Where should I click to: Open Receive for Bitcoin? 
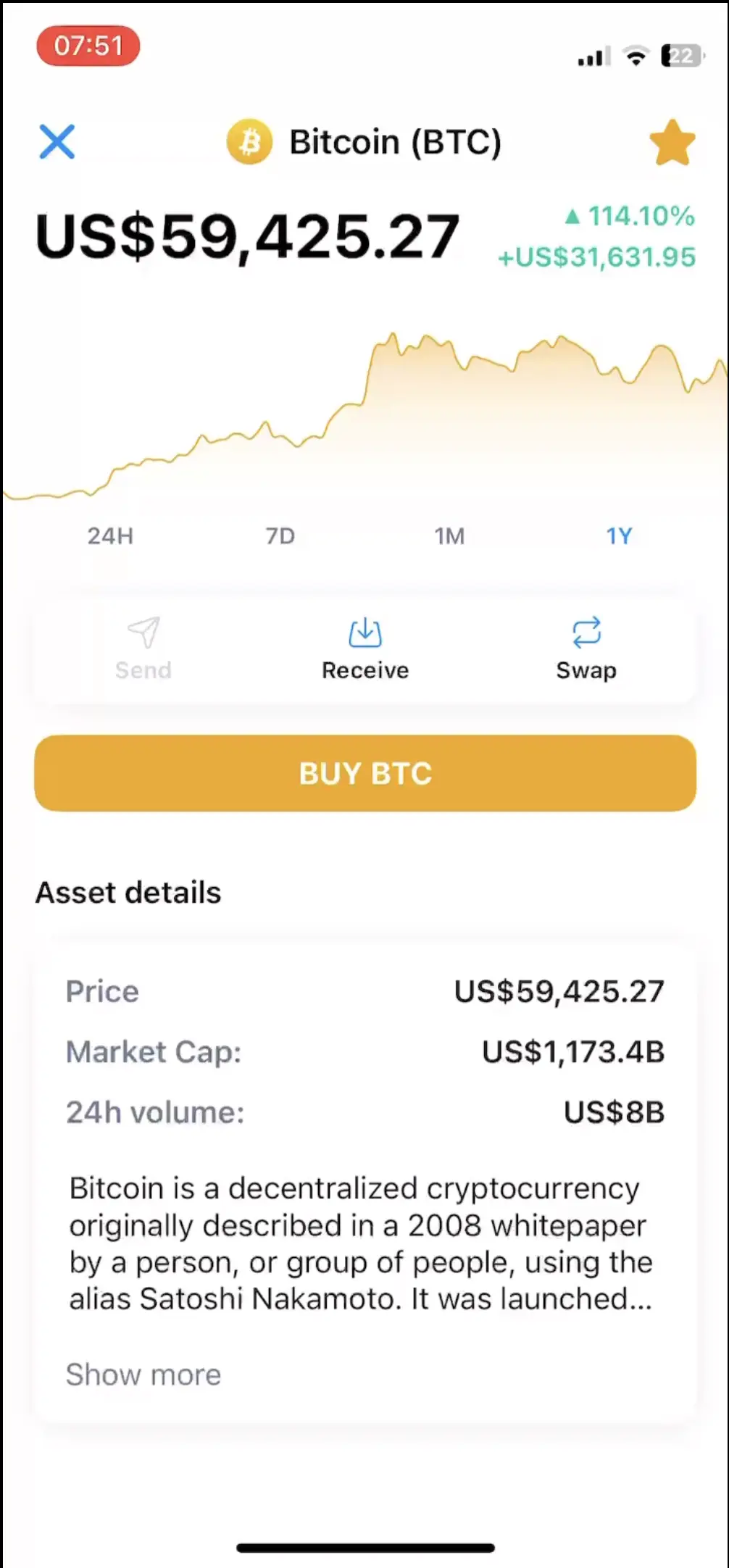[x=365, y=649]
